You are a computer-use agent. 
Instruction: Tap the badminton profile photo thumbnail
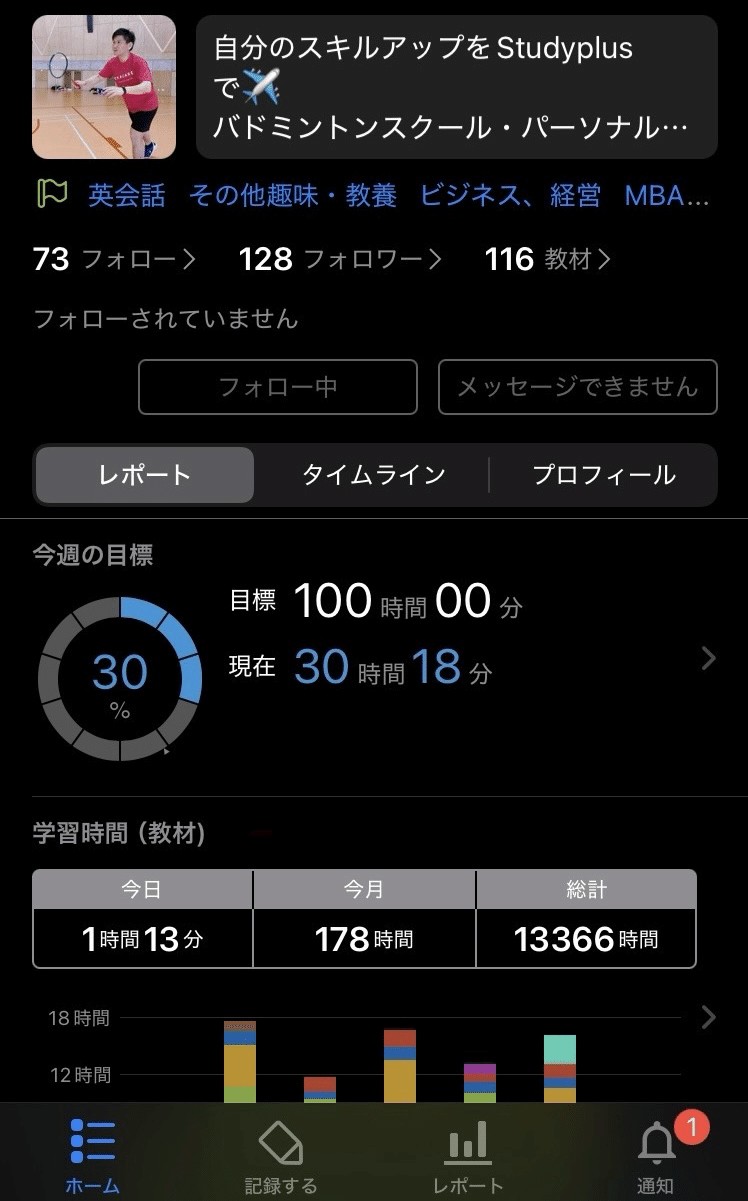point(102,87)
